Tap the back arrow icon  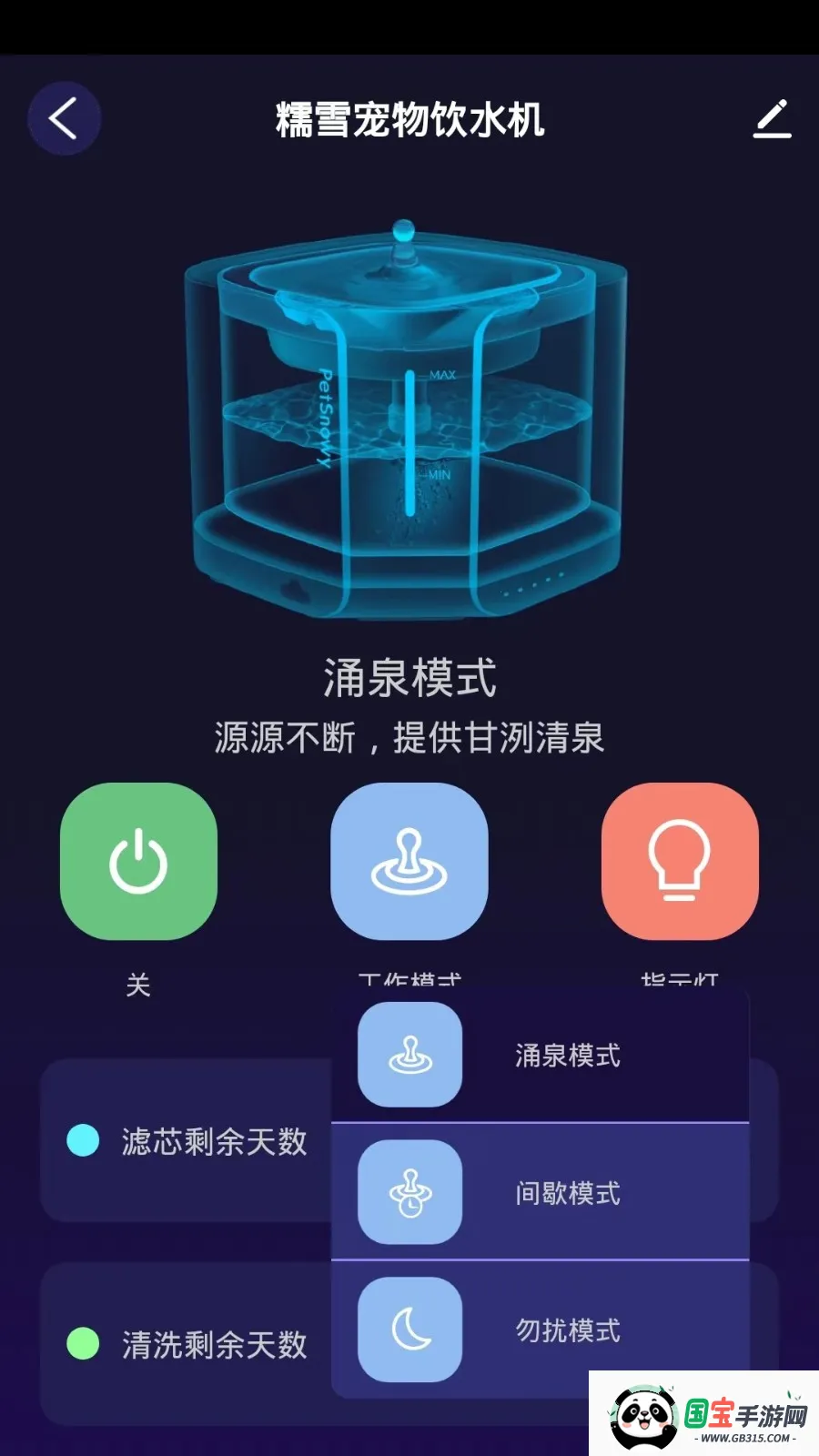point(63,117)
